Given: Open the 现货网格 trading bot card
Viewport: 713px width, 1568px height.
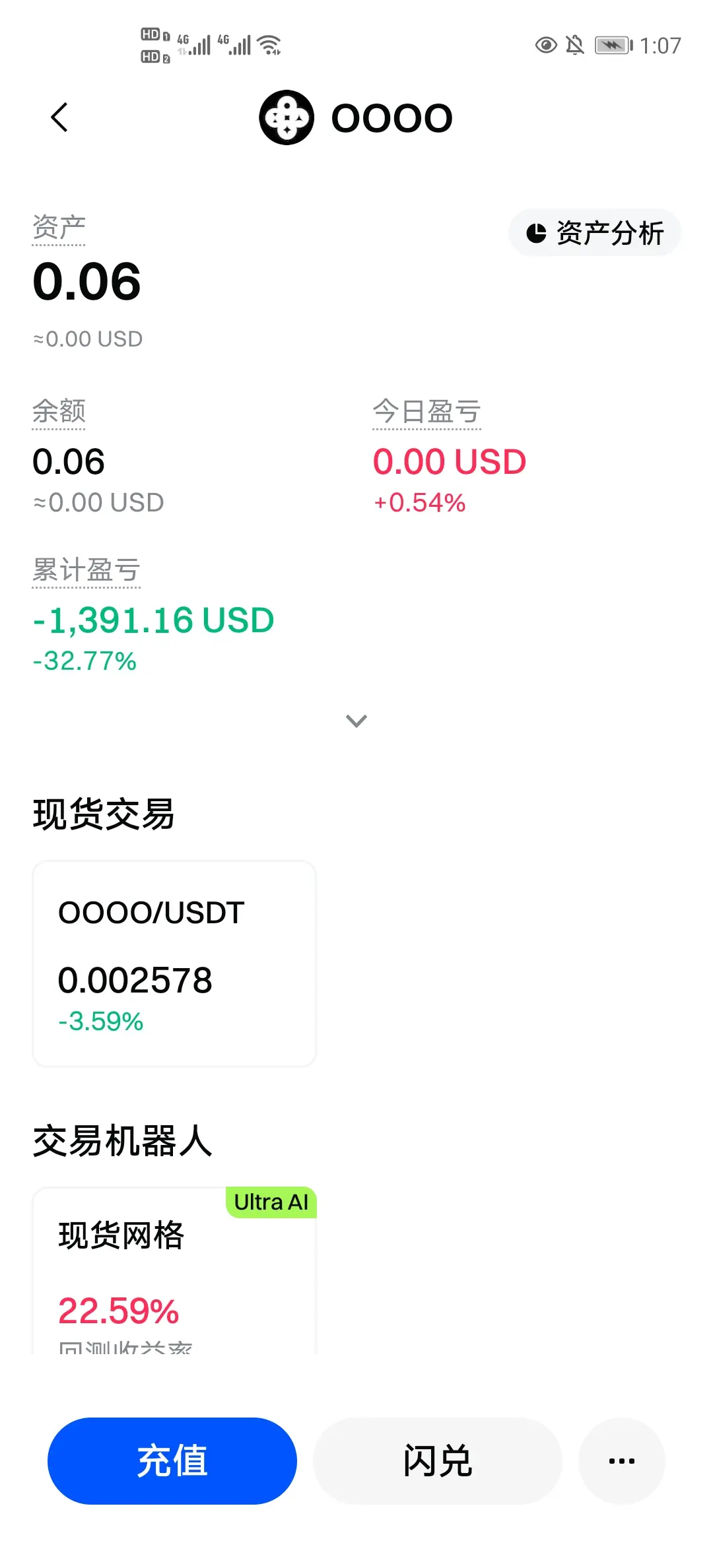Looking at the screenshot, I should (174, 1270).
